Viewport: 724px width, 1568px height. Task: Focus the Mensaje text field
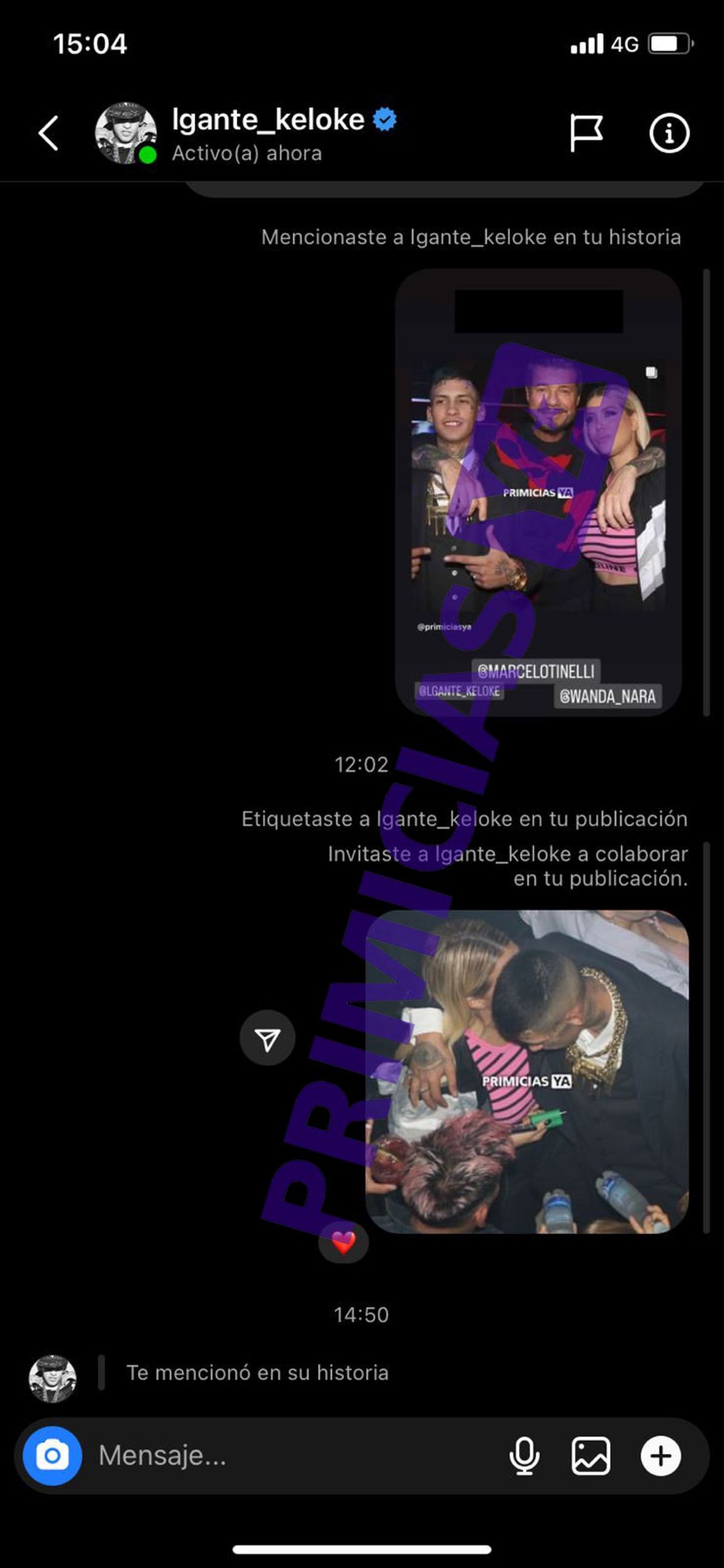point(292,1455)
